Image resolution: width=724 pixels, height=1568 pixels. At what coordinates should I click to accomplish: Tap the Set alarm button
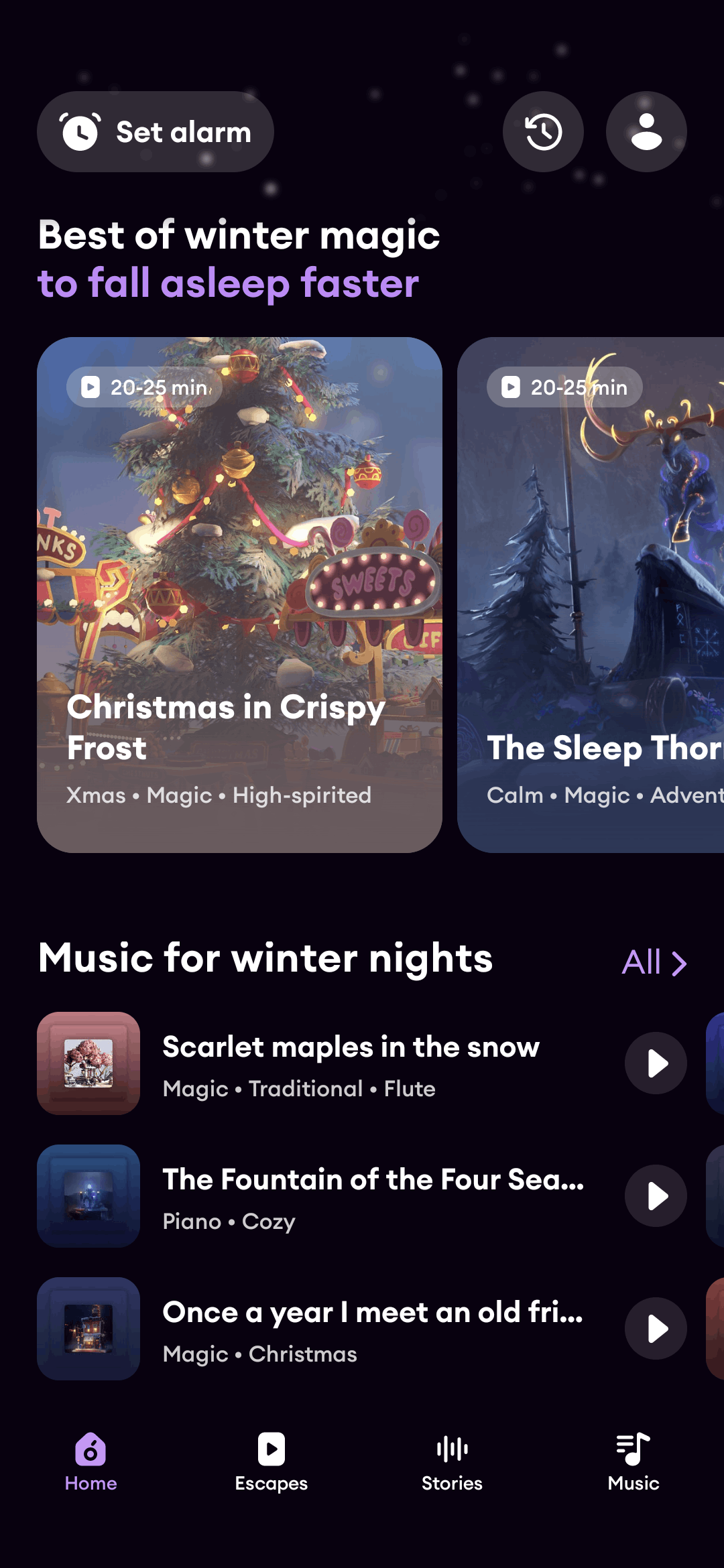tap(156, 132)
